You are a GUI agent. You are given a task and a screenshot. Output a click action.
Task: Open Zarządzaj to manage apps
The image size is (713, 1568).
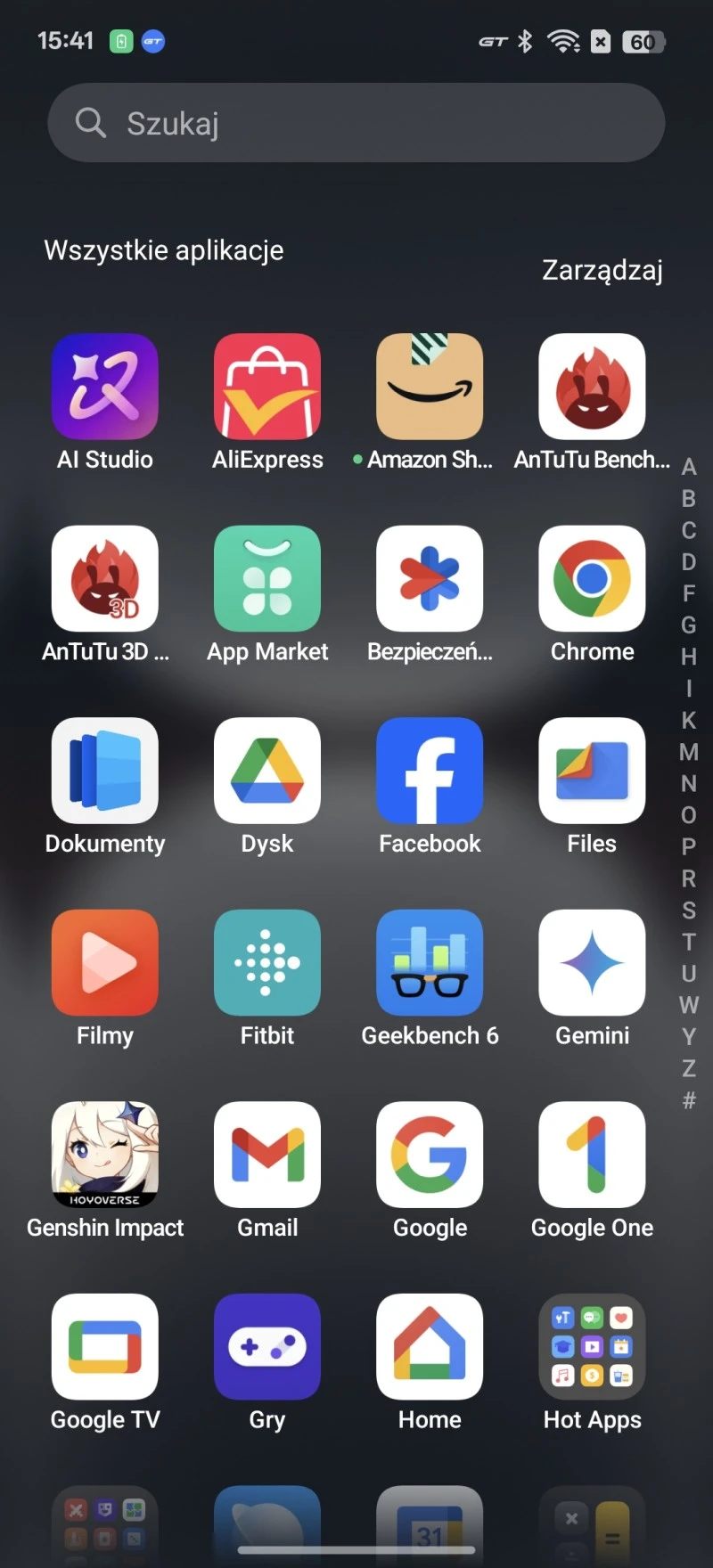coord(602,270)
